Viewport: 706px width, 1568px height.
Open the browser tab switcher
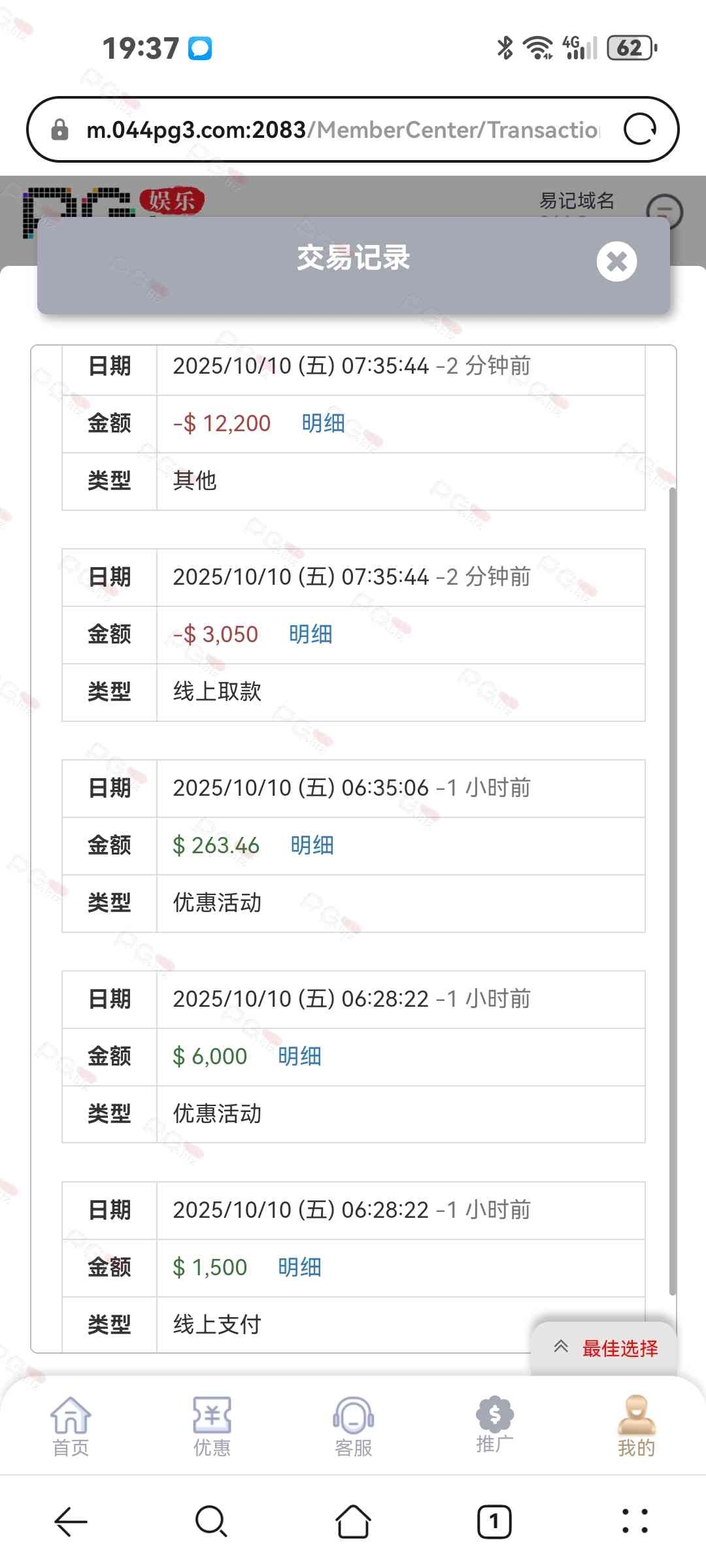pos(494,1522)
